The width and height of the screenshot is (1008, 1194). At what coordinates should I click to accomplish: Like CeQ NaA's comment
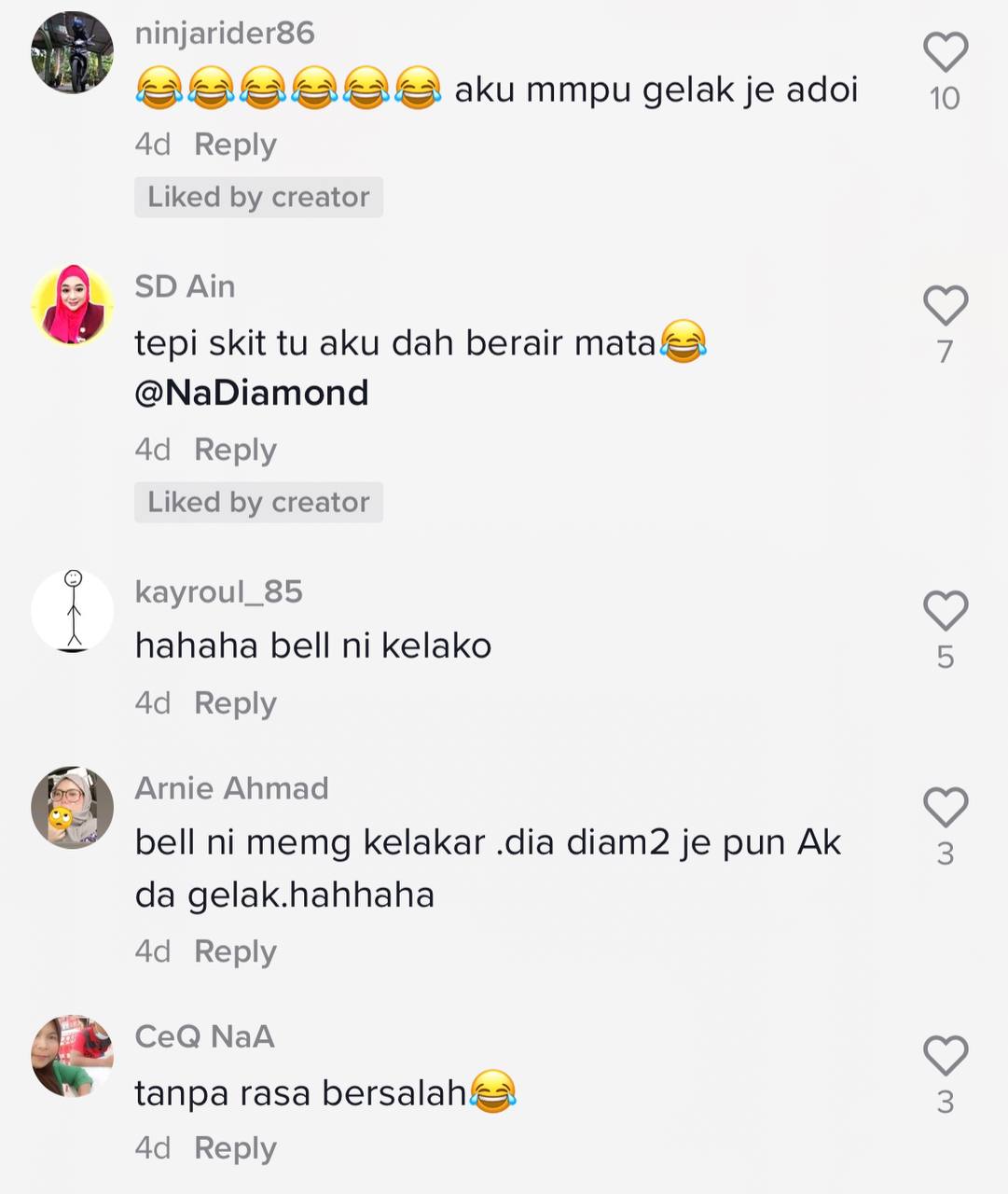946,1056
